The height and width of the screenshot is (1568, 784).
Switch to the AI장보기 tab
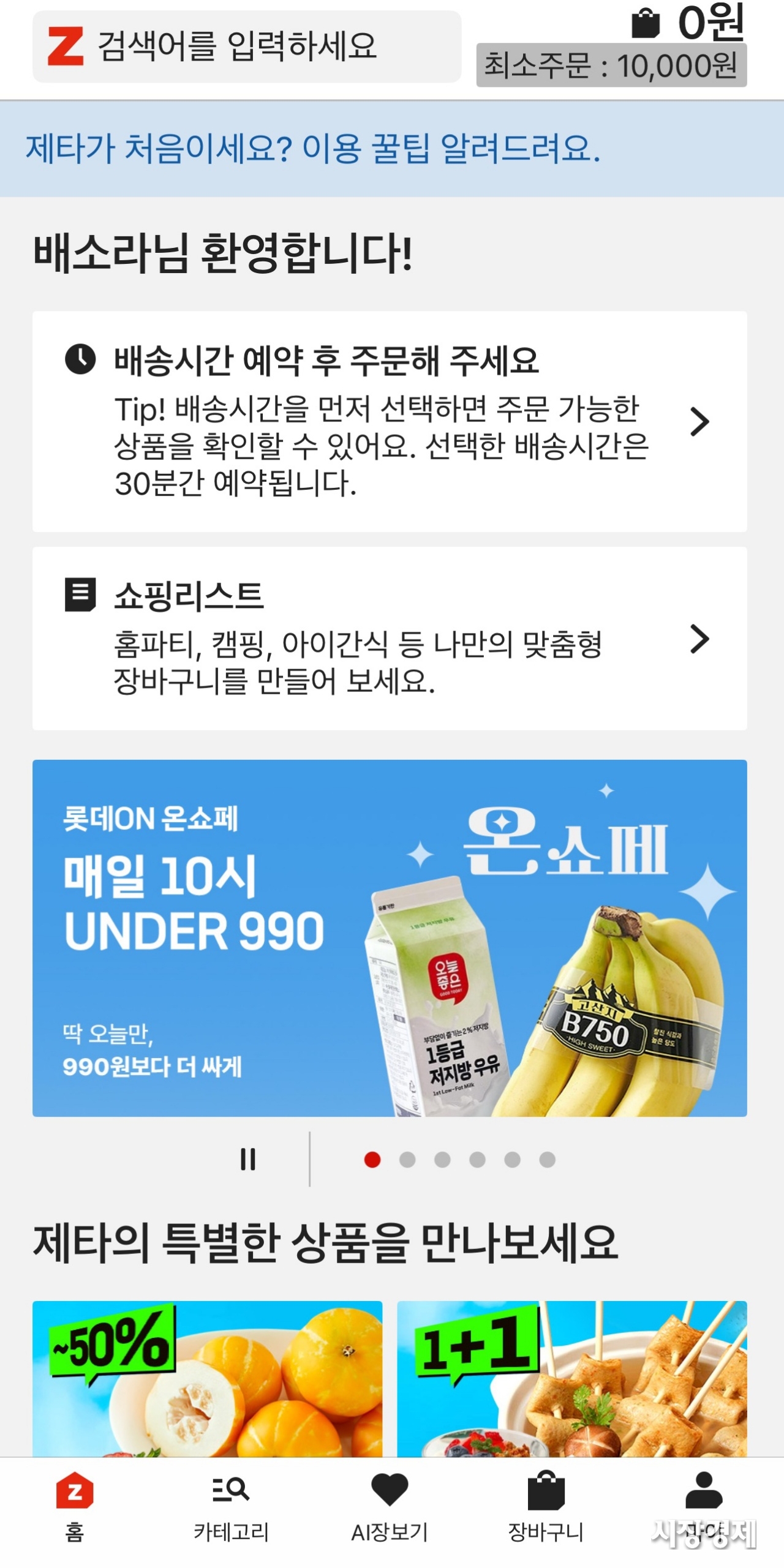(x=389, y=1505)
